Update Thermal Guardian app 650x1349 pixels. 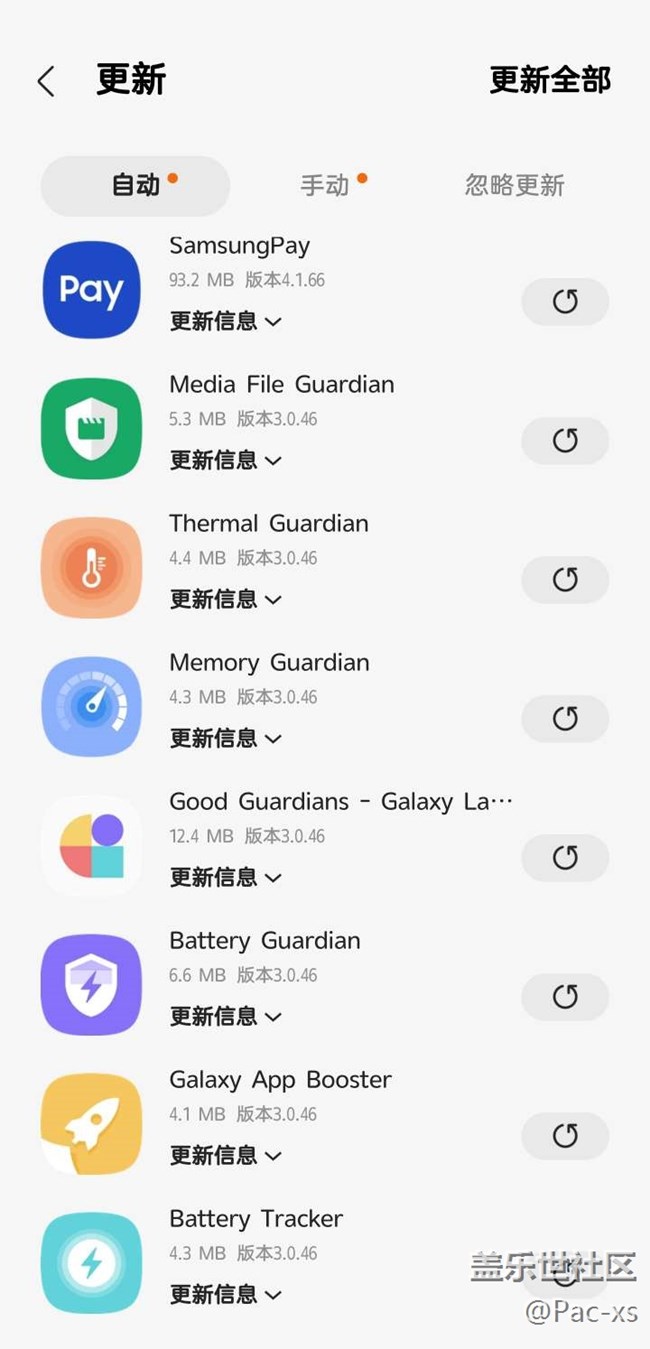click(x=565, y=579)
